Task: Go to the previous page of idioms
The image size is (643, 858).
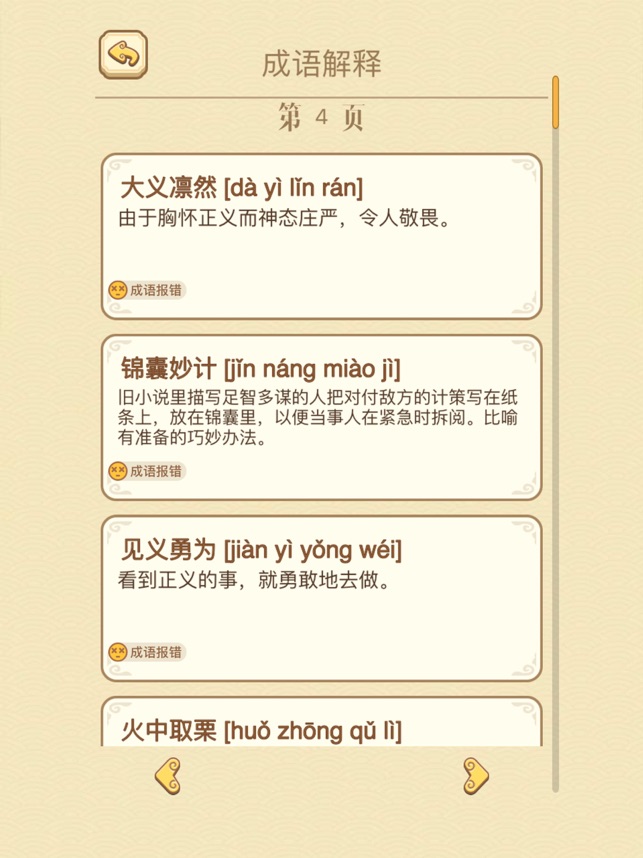Action: (x=168, y=776)
